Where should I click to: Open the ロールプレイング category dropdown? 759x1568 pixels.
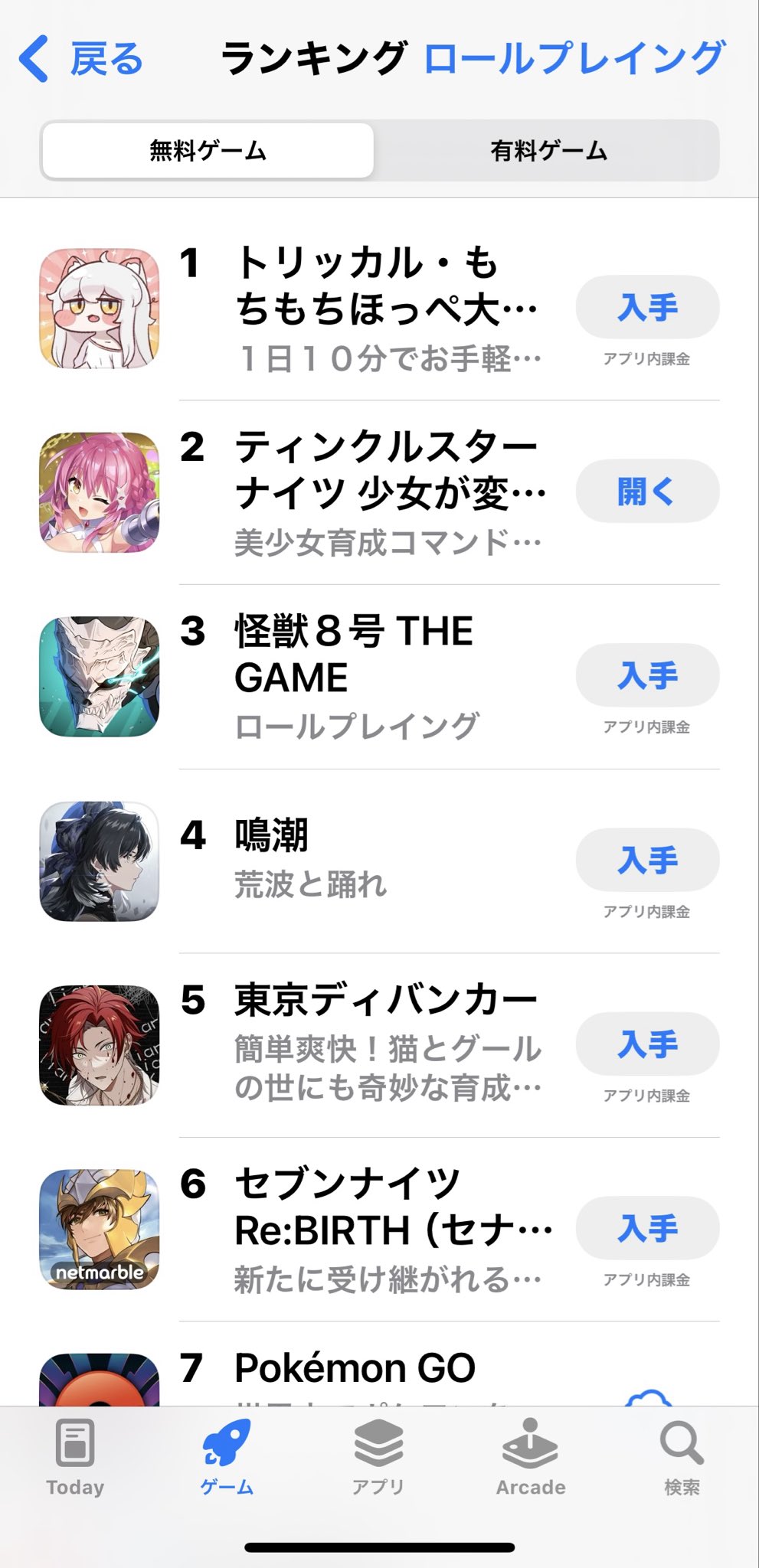click(573, 59)
